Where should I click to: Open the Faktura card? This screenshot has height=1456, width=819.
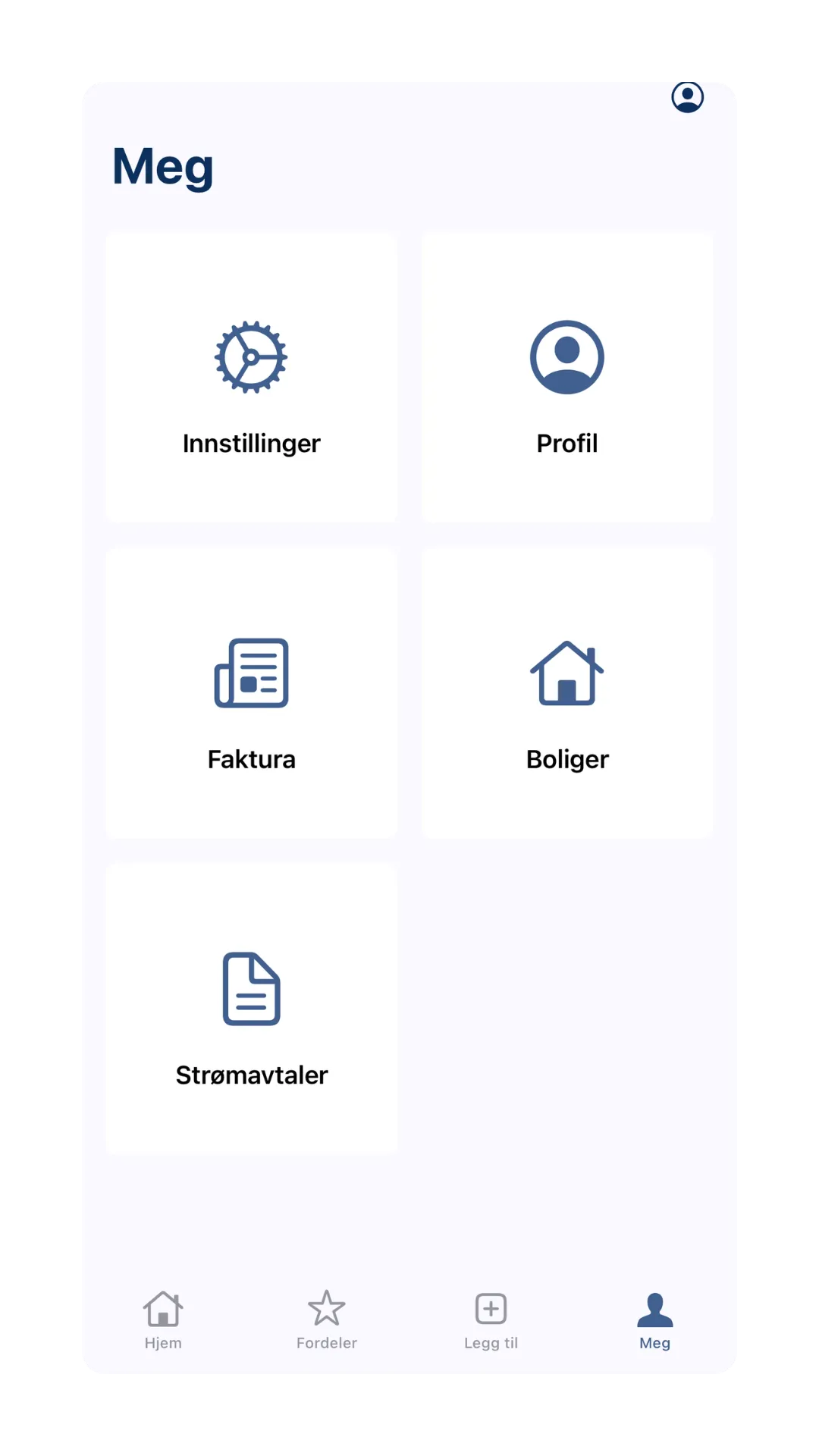[252, 693]
